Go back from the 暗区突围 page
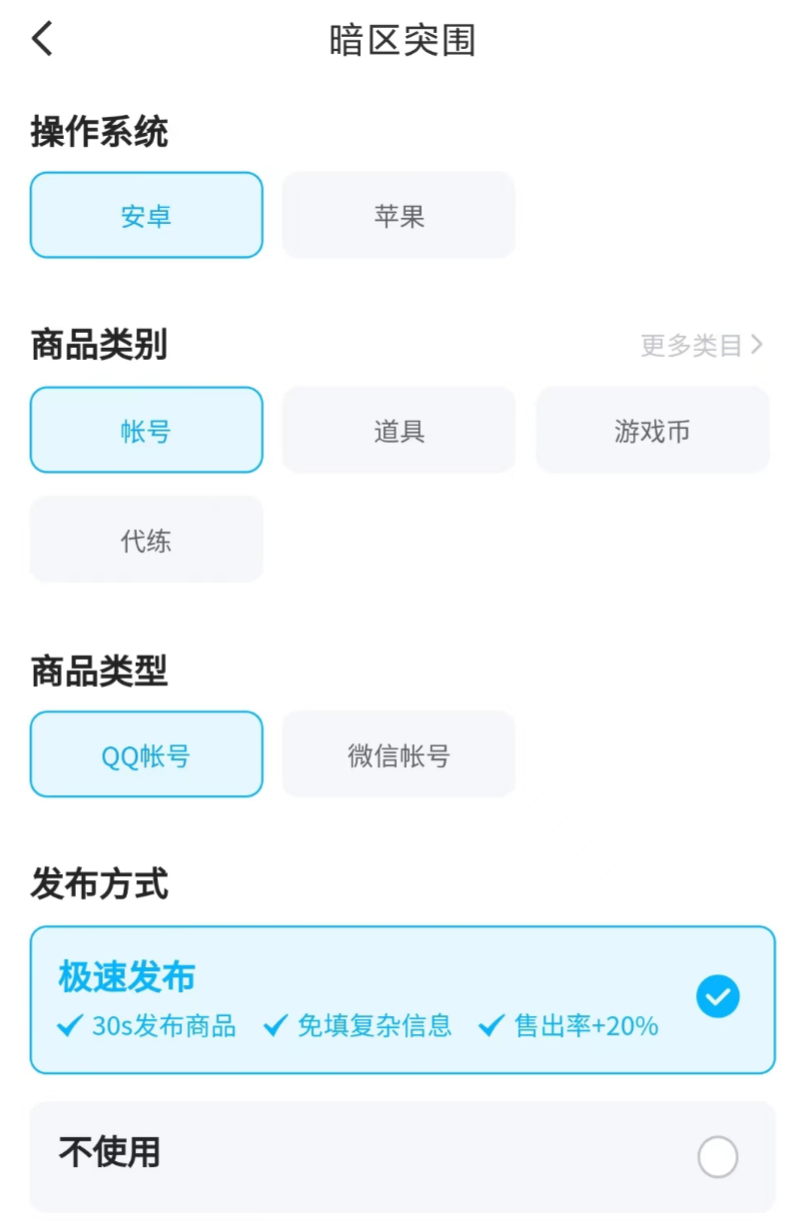This screenshot has width=800, height=1221. pyautogui.click(x=42, y=40)
